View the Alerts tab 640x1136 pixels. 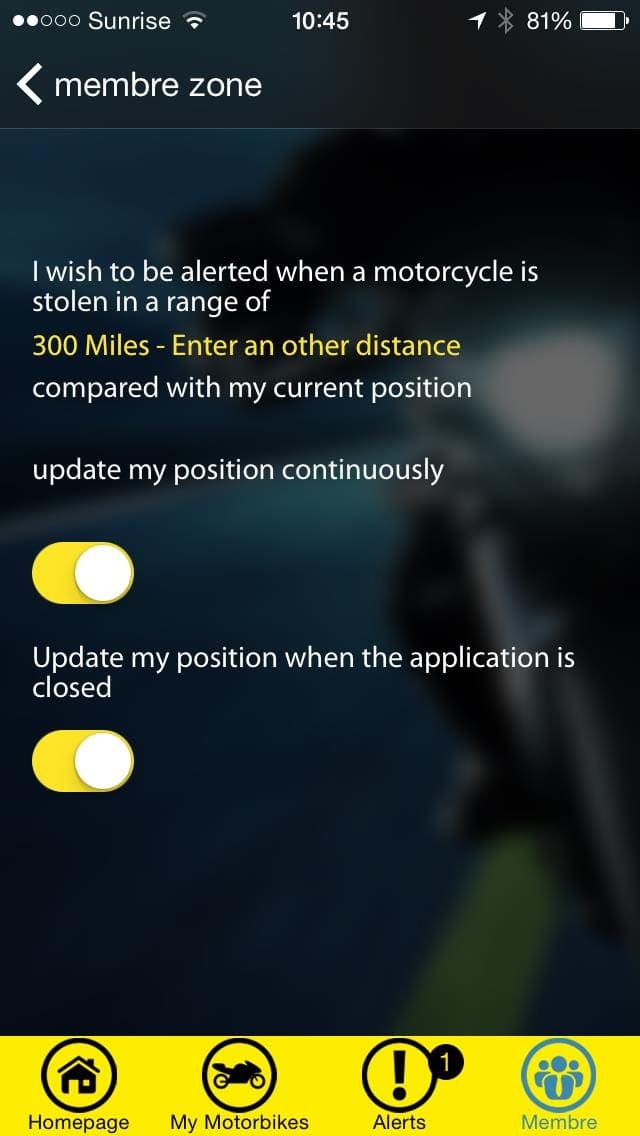[x=399, y=1086]
